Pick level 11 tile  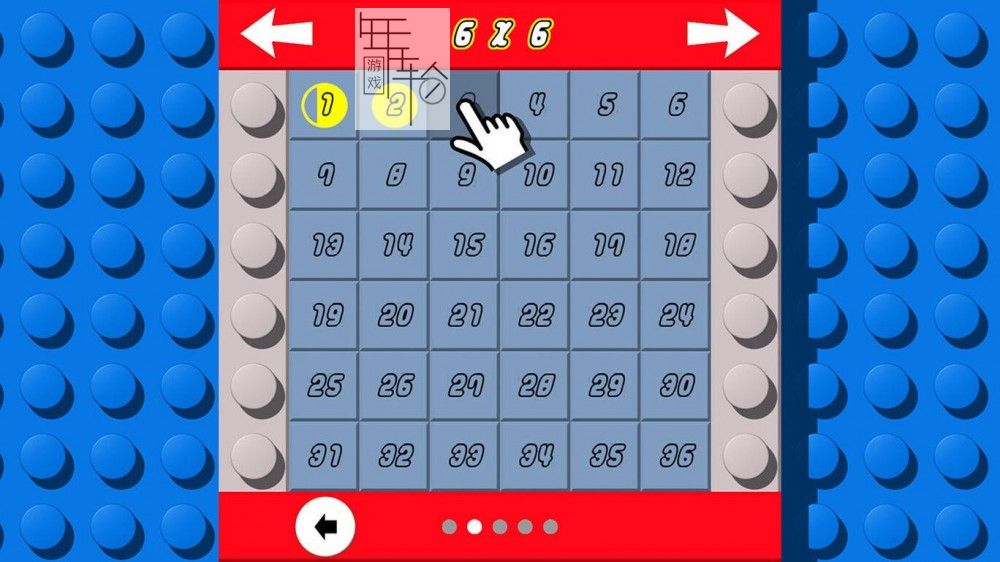[x=607, y=175]
